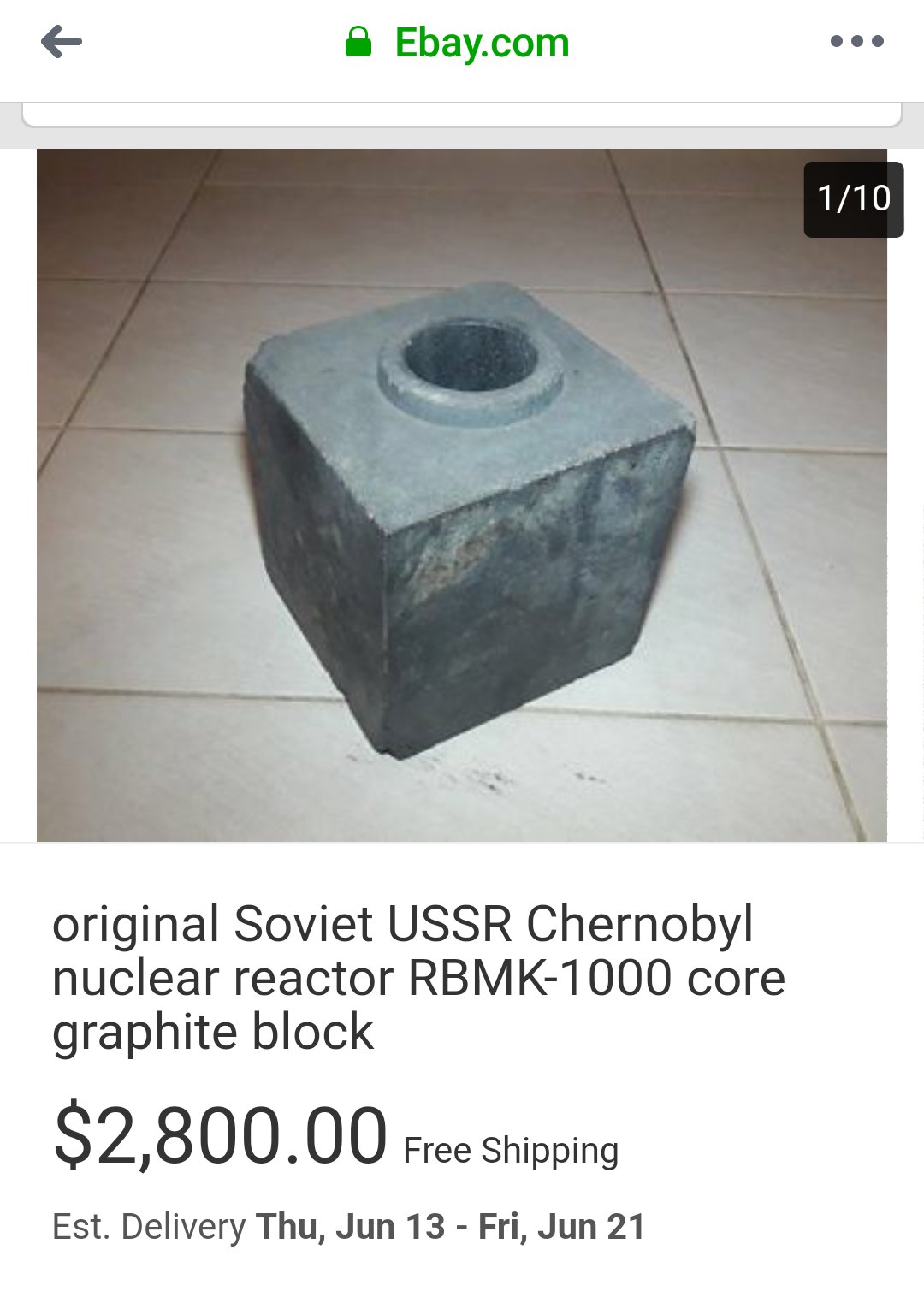Viewport: 924px width, 1291px height.
Task: Go back using the arrow icon
Action: [61, 42]
